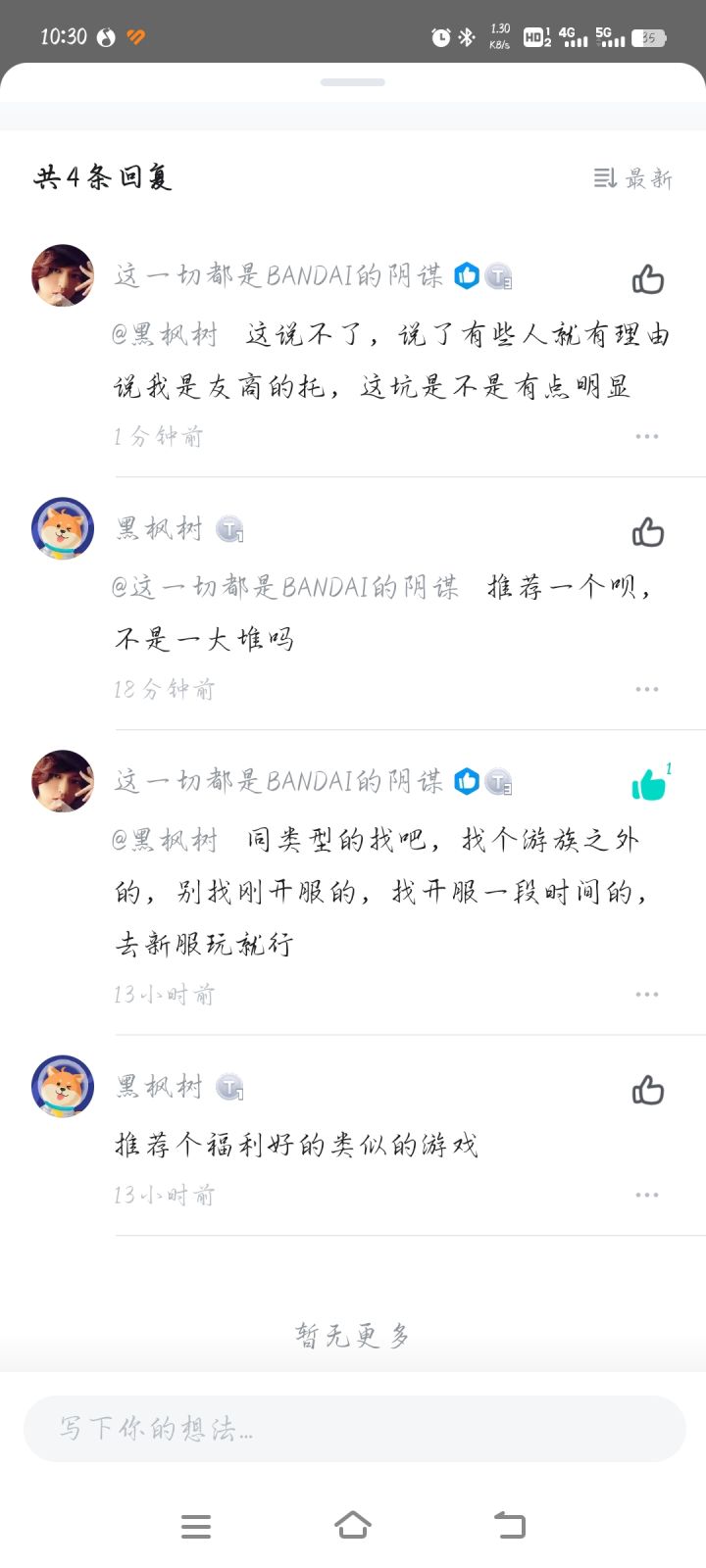Viewport: 706px width, 1568px height.
Task: Open the three-dot menu on the second comment
Action: 646,689
